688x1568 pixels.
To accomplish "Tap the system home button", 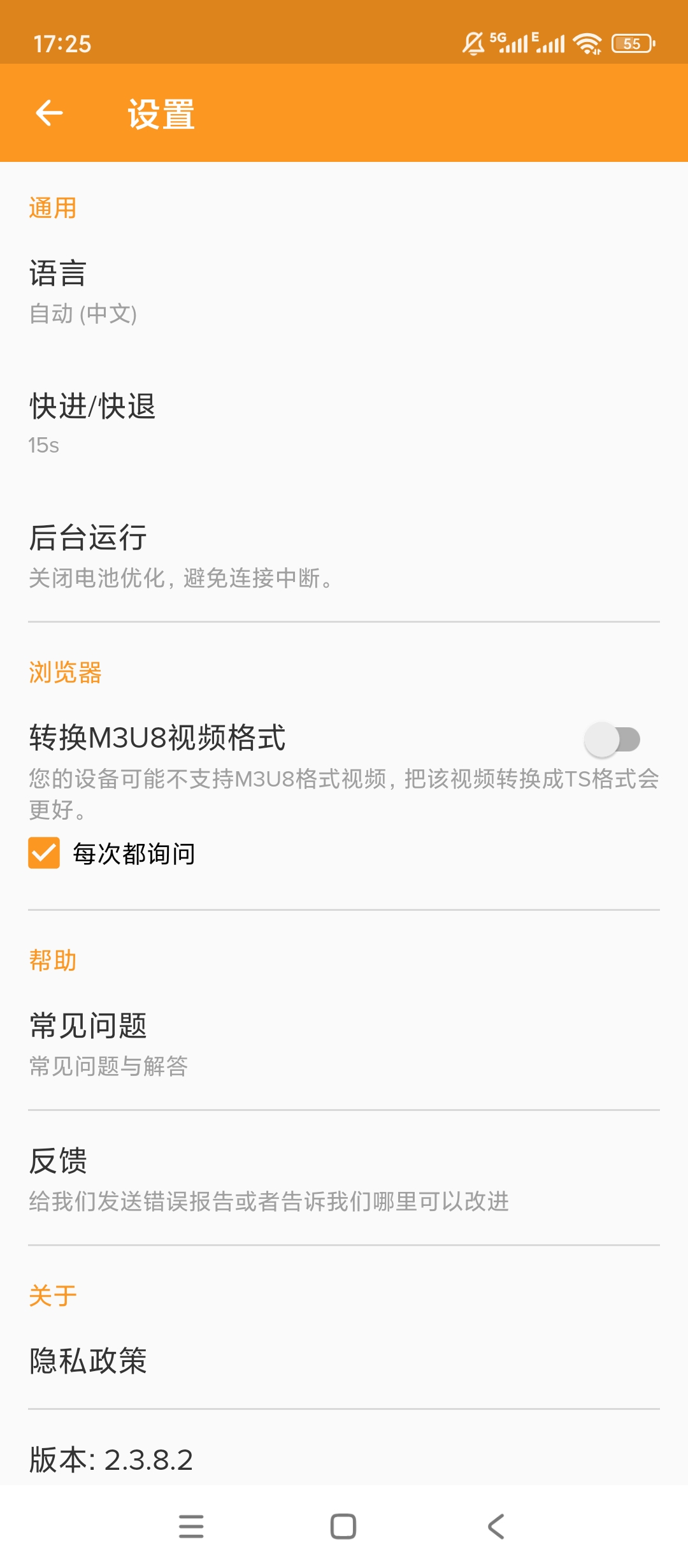I will [343, 1527].
